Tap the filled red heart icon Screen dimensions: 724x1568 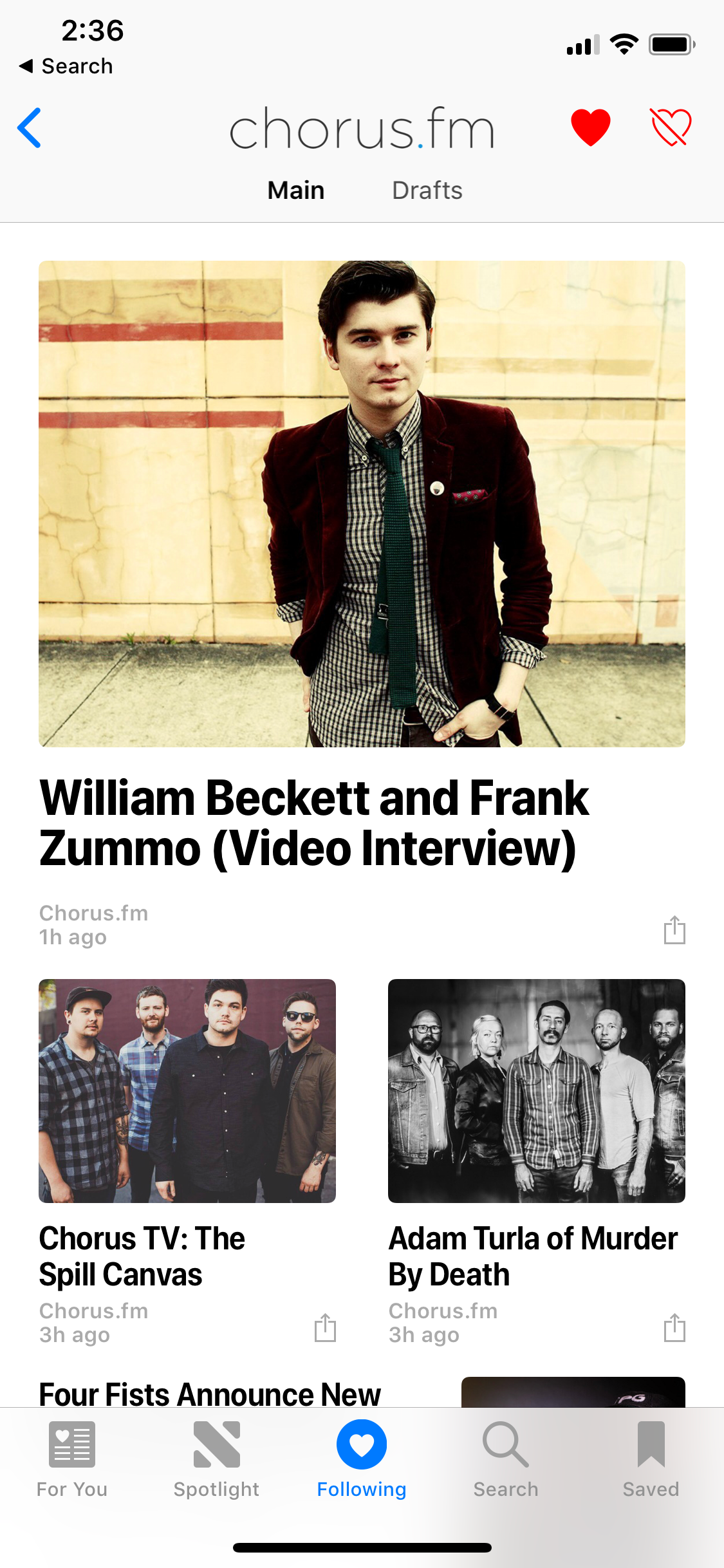(590, 127)
